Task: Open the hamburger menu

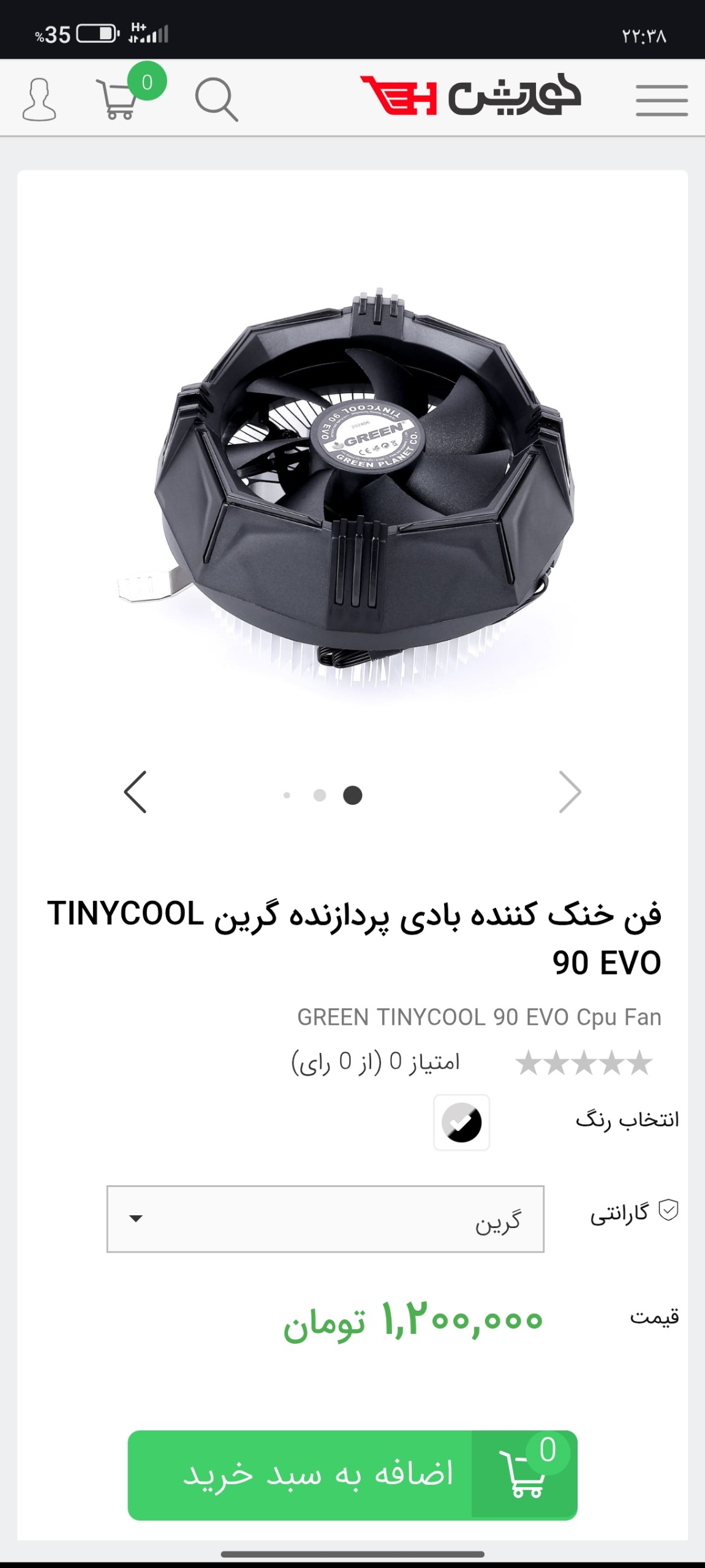Action: point(662,100)
